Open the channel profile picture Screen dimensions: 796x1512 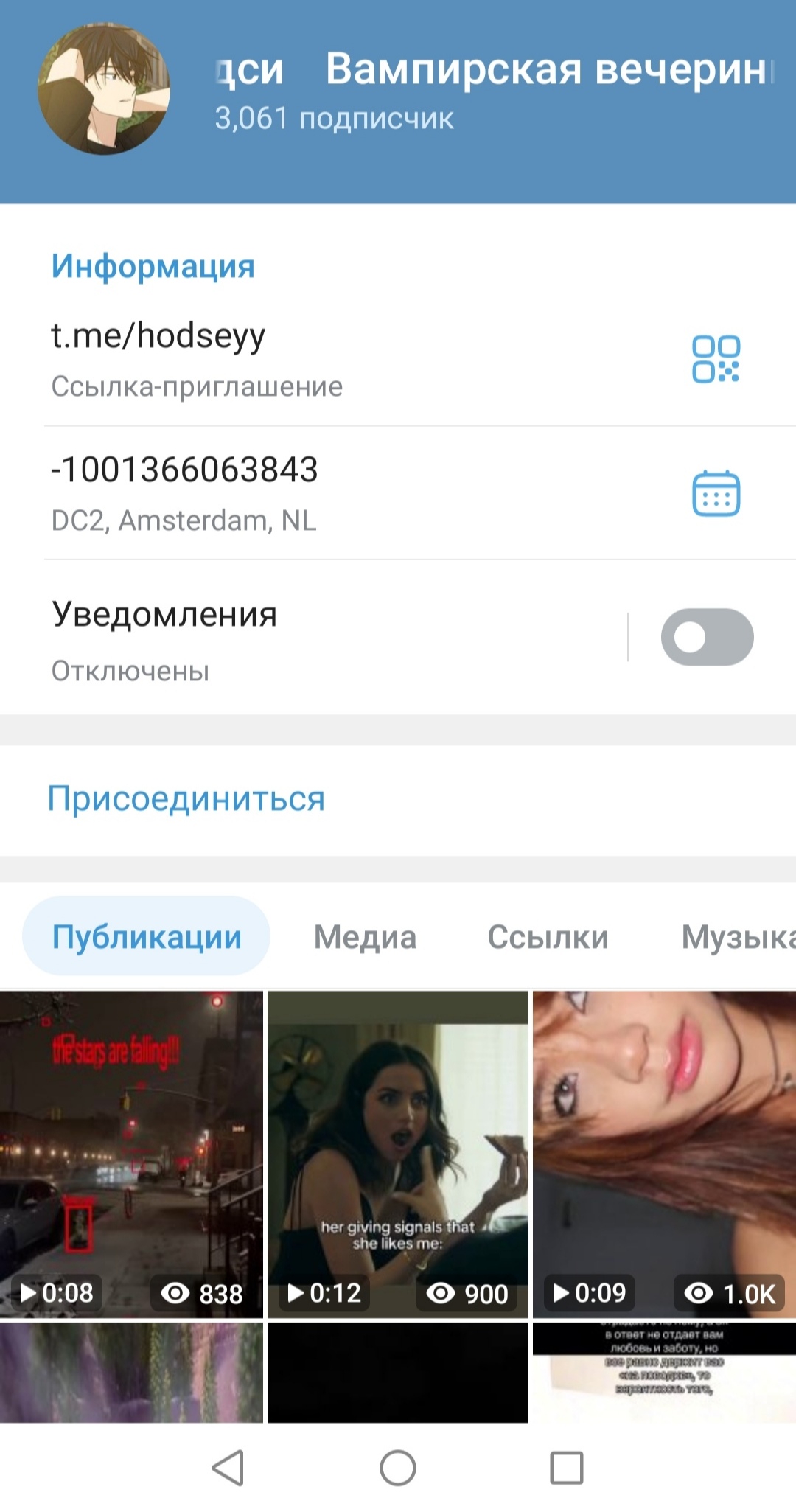point(104,89)
